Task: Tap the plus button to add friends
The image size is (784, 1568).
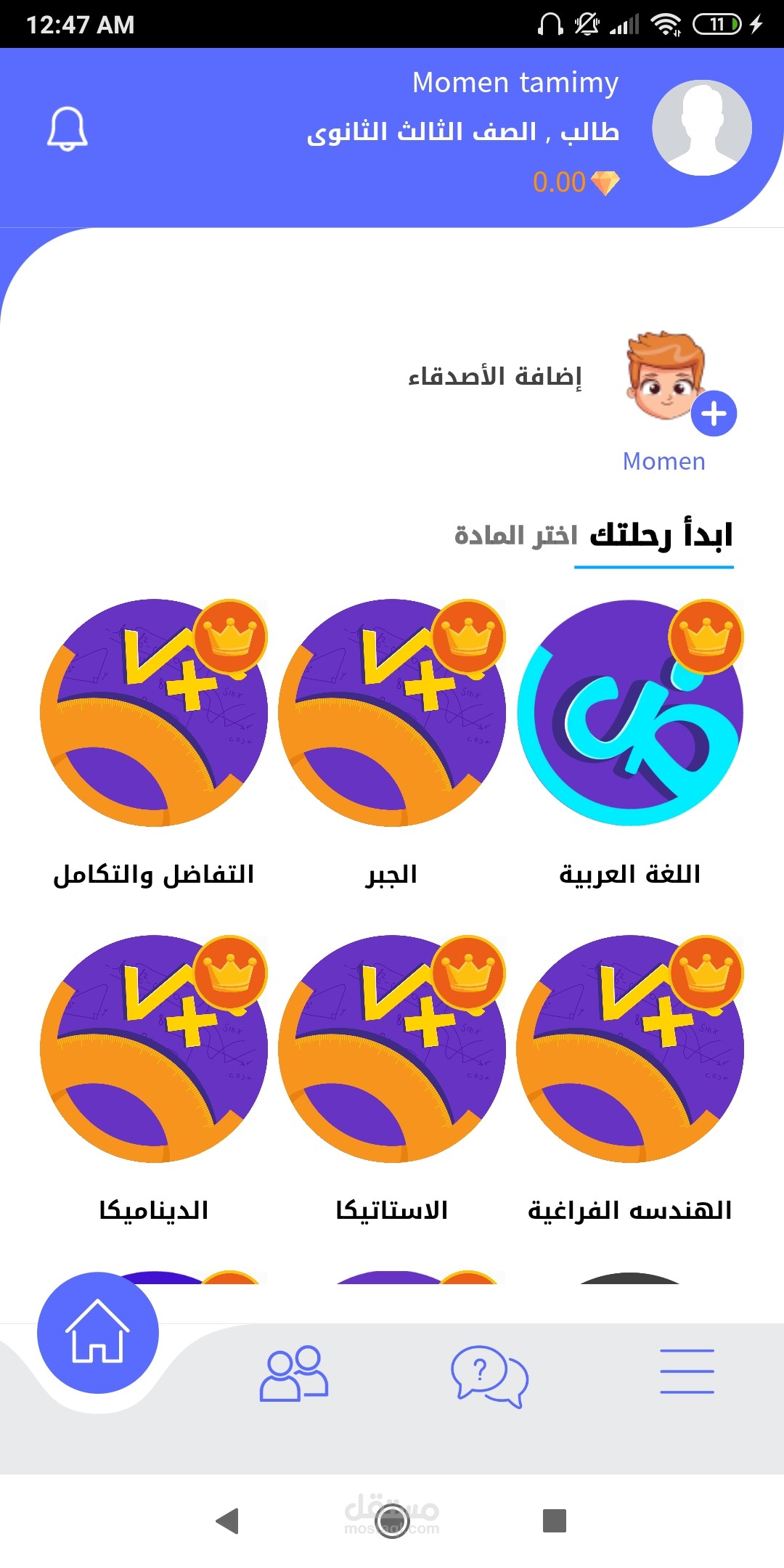Action: [x=714, y=414]
